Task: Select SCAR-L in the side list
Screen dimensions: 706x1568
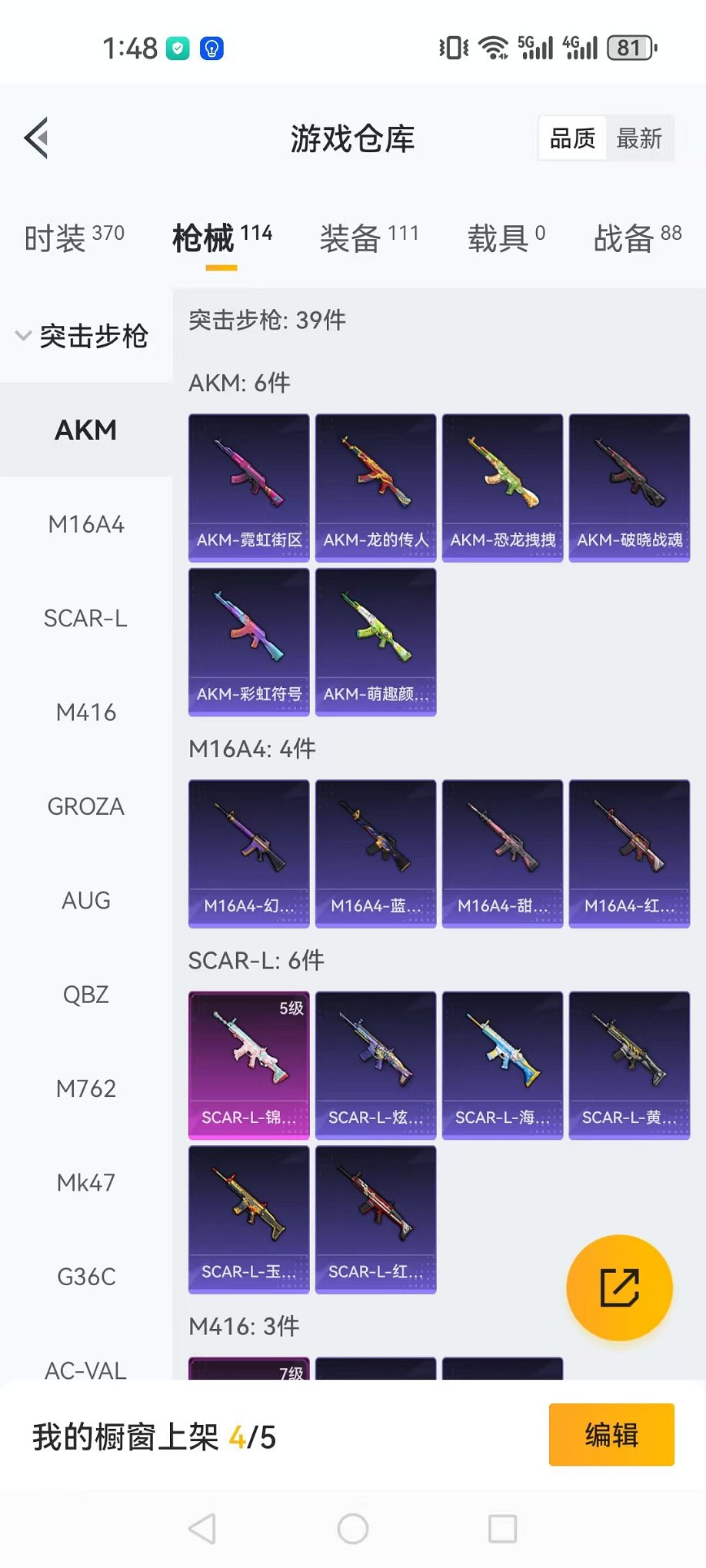Action: pos(85,618)
